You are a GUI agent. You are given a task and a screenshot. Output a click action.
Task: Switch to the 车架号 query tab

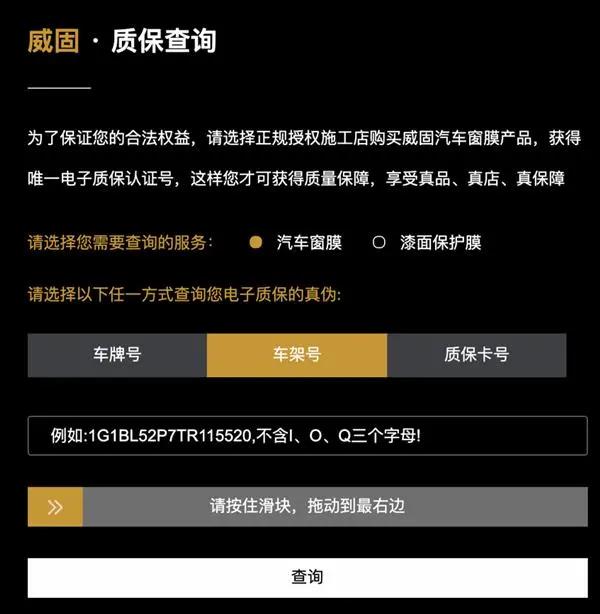tap(297, 355)
